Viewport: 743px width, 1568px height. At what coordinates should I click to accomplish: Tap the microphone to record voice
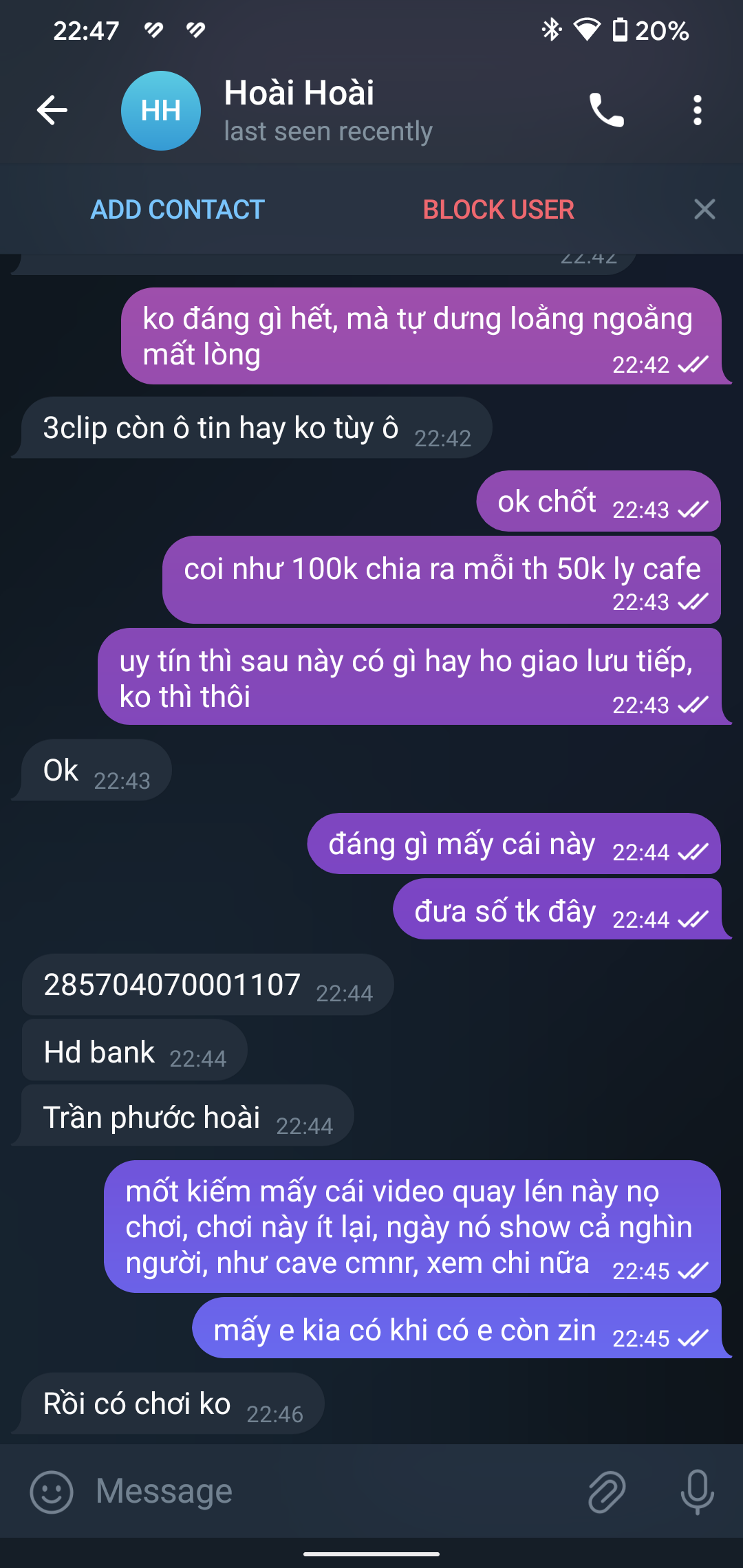(697, 1492)
